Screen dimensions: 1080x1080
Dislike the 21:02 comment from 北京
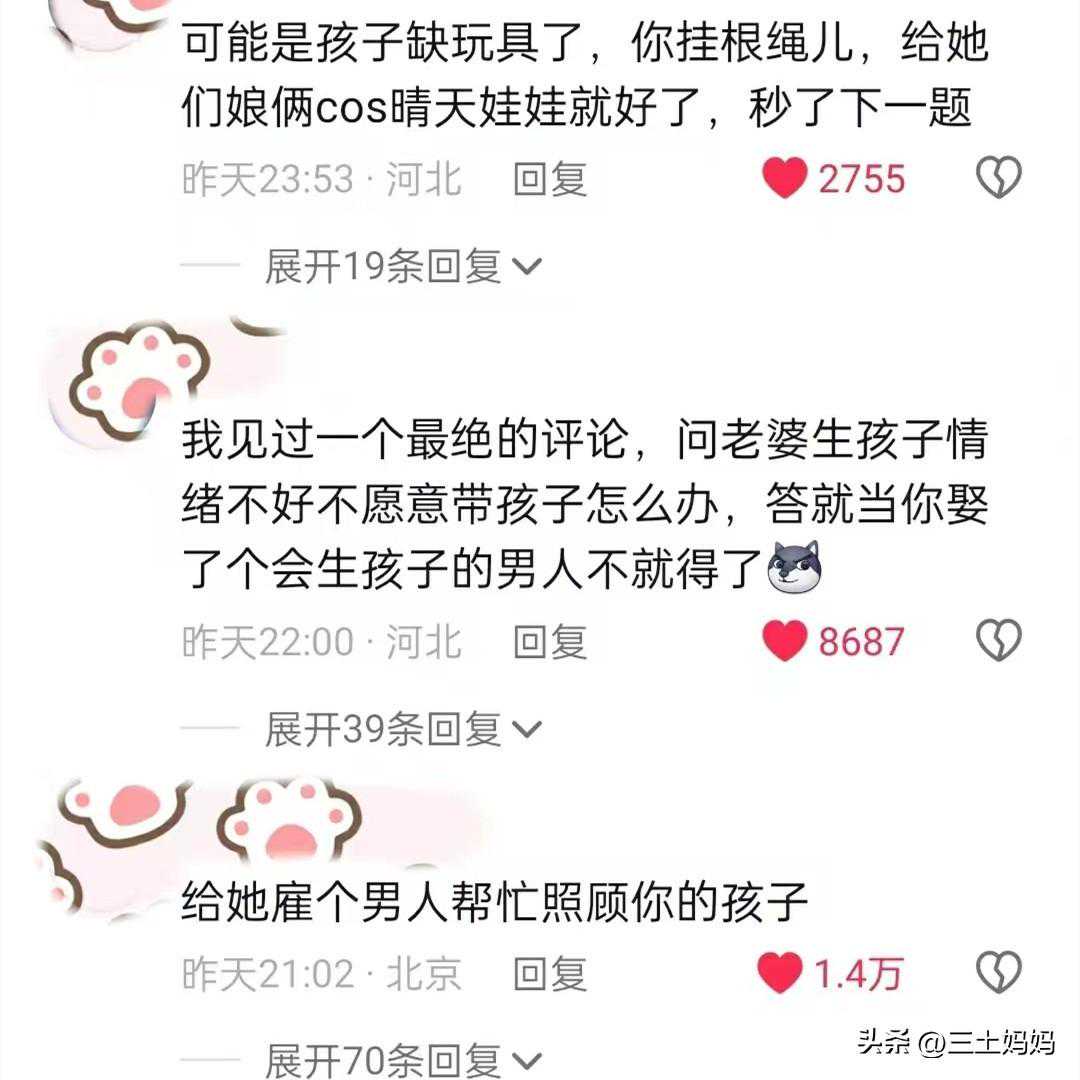[x=997, y=973]
